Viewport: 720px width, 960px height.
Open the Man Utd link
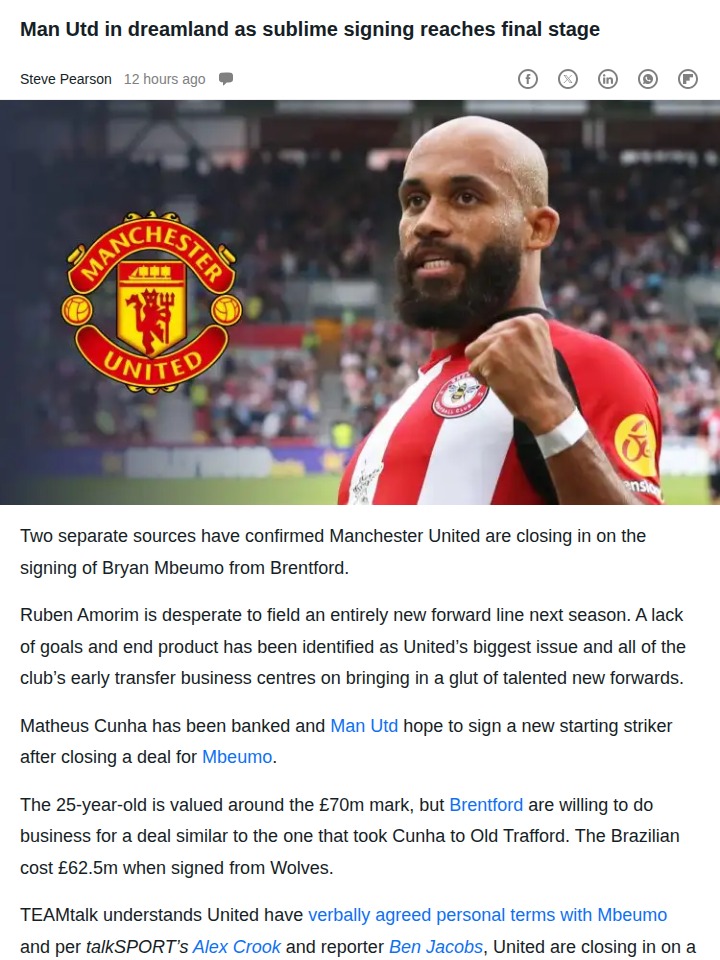pos(364,726)
